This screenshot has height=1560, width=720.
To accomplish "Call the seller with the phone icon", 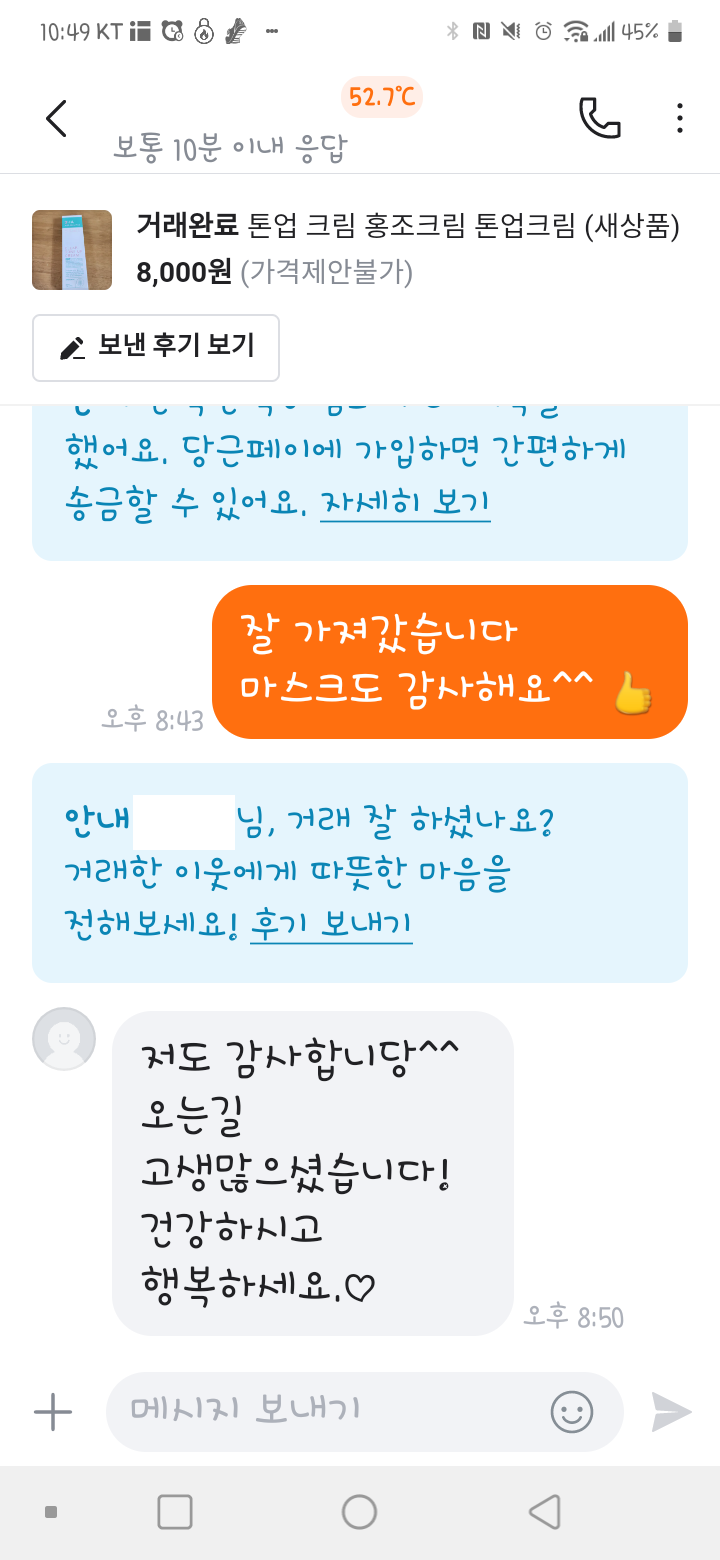I will (x=600, y=118).
